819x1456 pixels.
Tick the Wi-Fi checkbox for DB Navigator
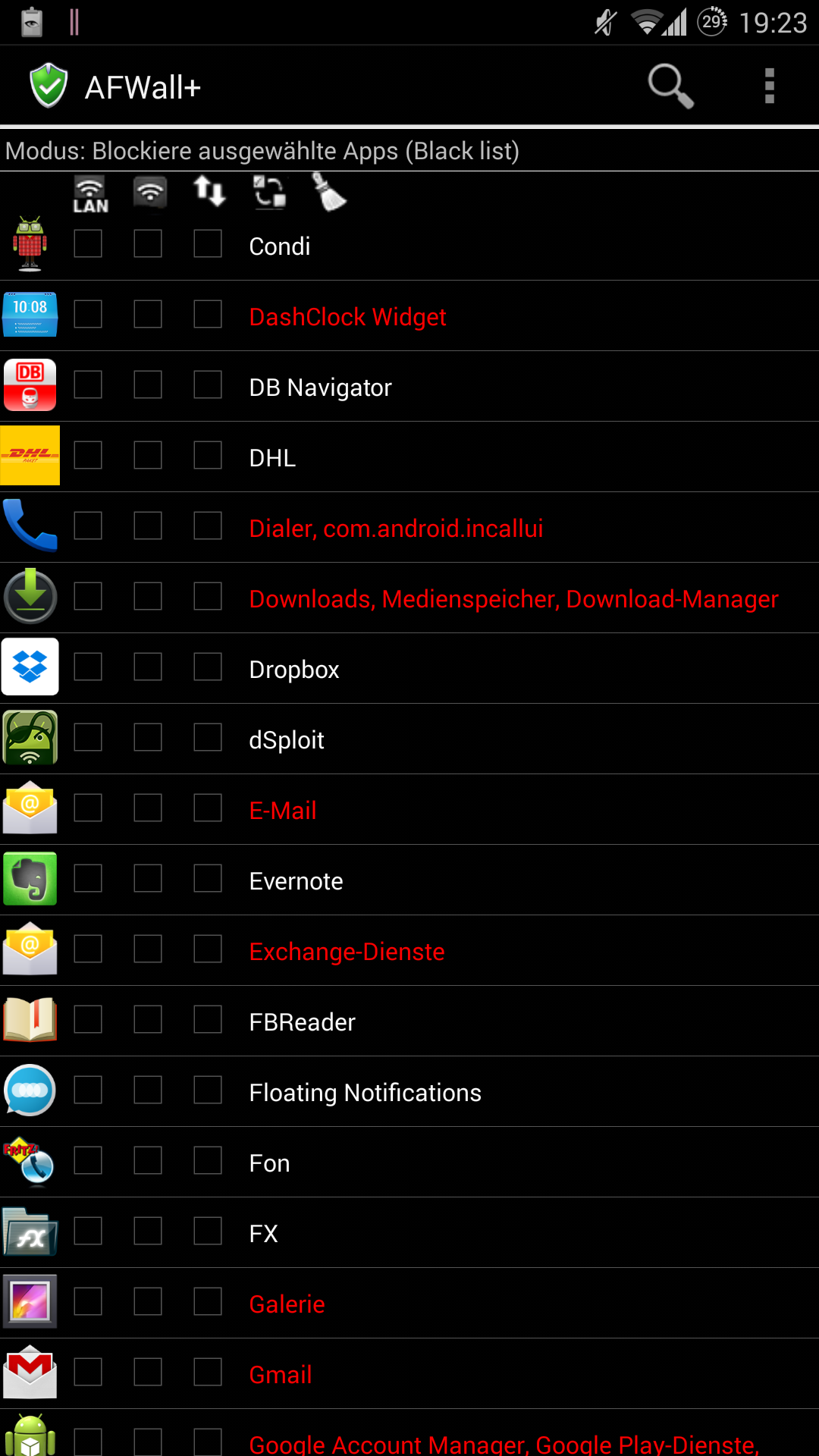[x=148, y=385]
